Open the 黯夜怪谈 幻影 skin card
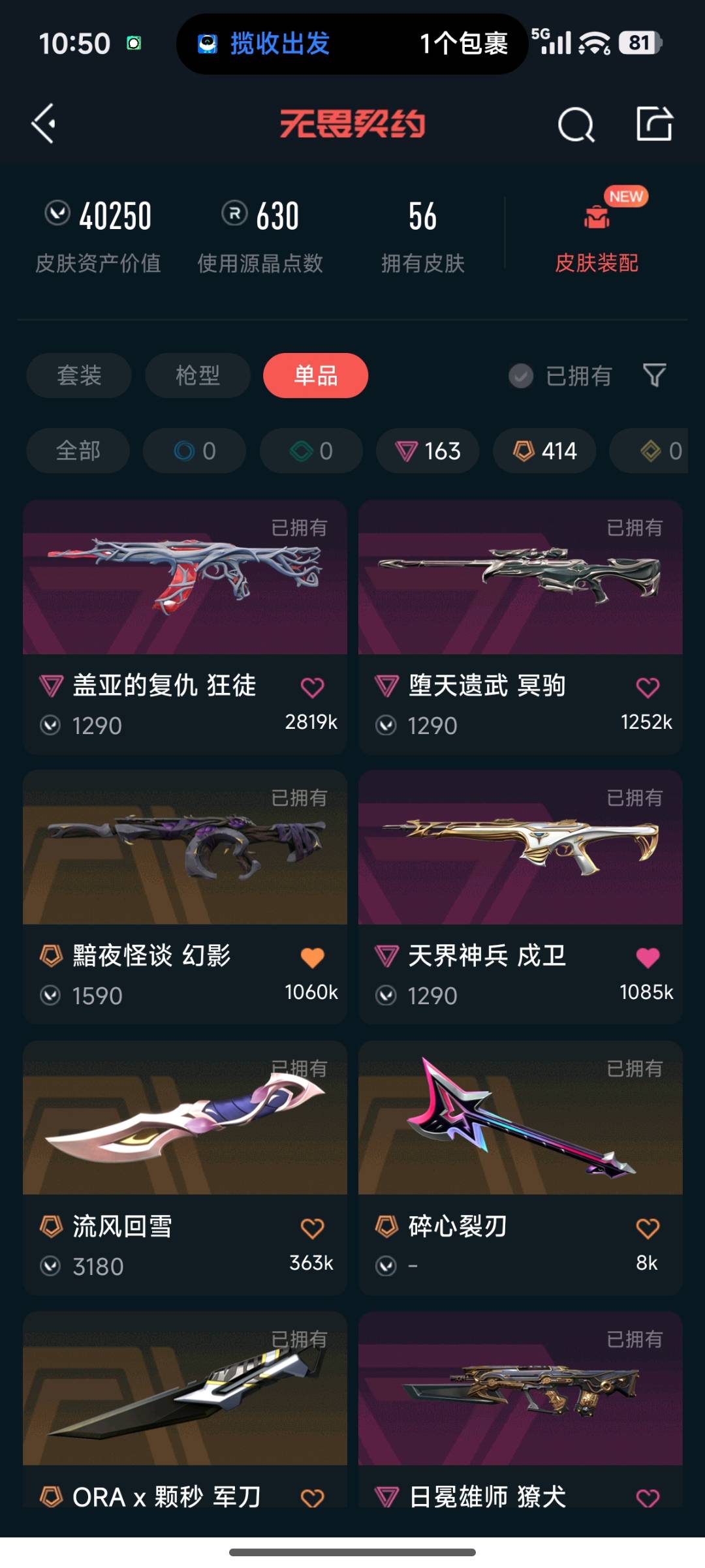The width and height of the screenshot is (705, 1568). (185, 848)
